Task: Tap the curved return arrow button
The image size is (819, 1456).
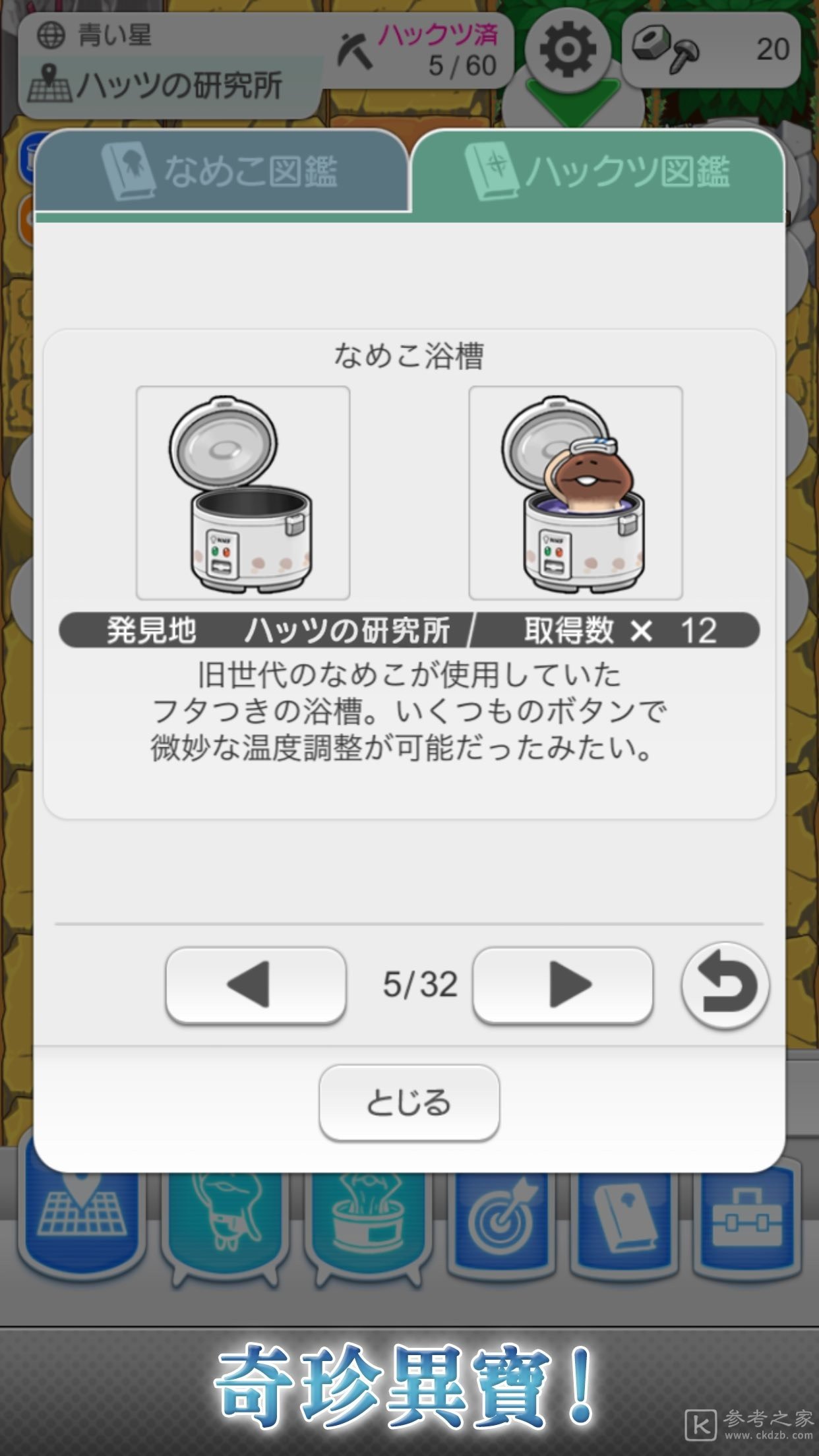Action: pos(725,985)
